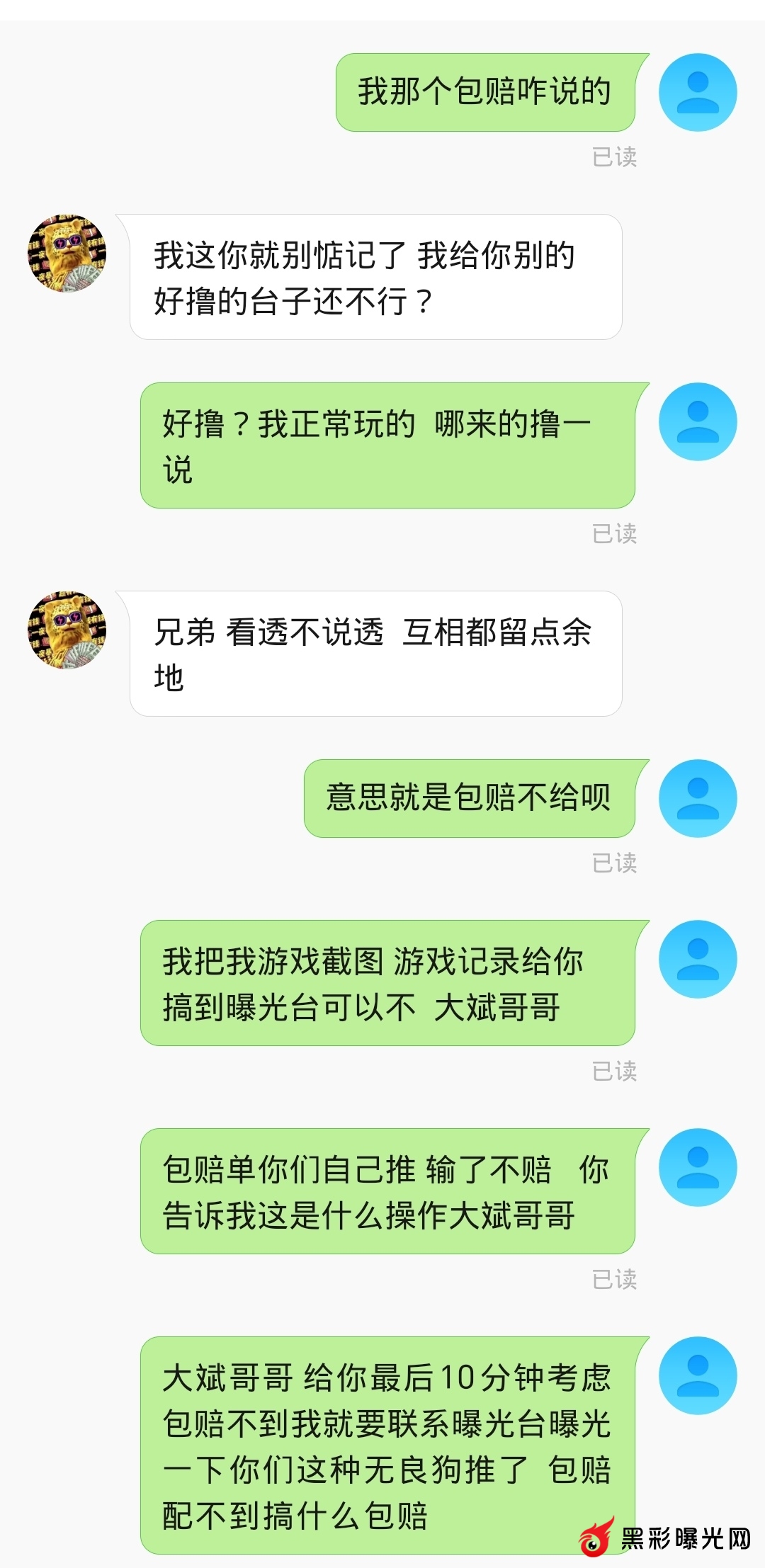
Task: Tap own avatar next to "好撸？我正常玩的"
Action: (x=698, y=422)
